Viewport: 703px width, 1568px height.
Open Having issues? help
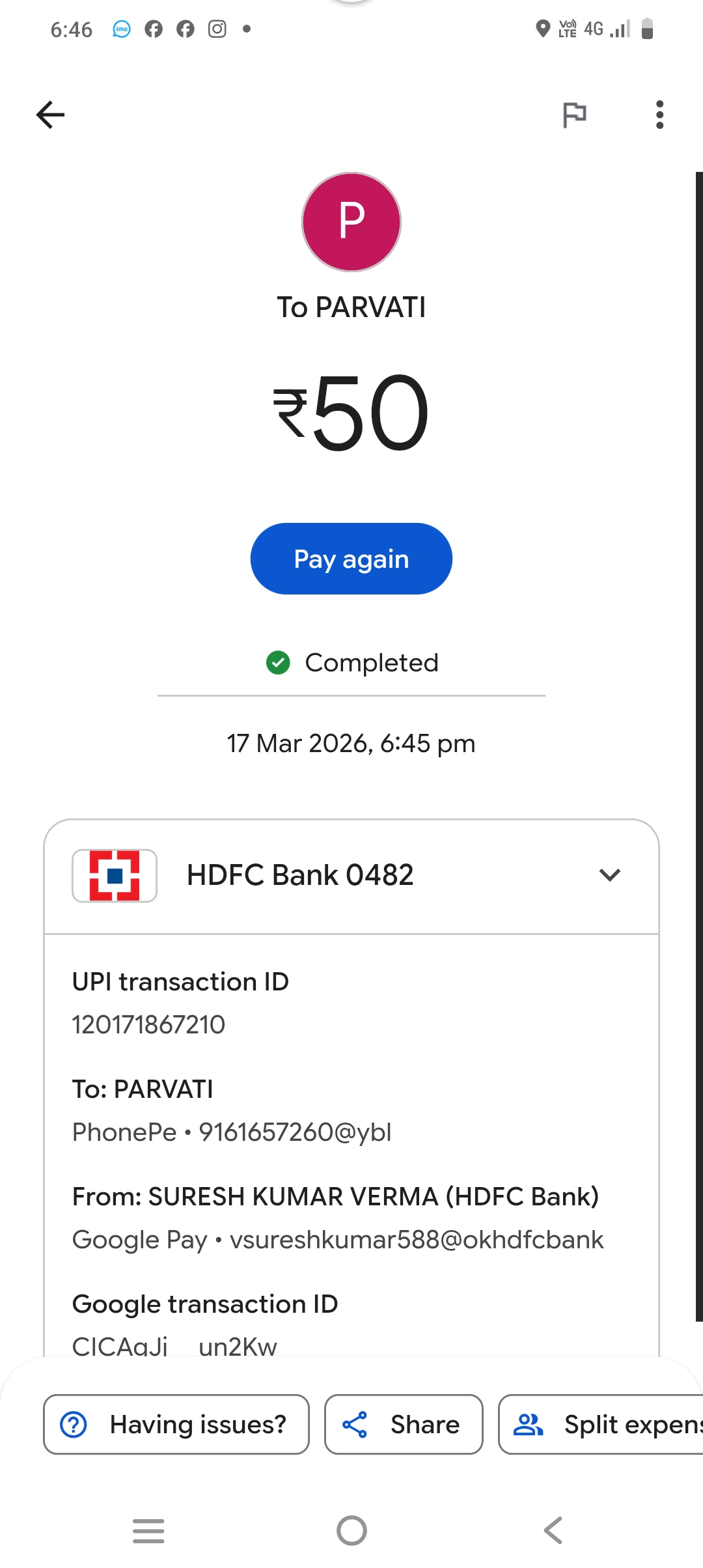point(176,1424)
